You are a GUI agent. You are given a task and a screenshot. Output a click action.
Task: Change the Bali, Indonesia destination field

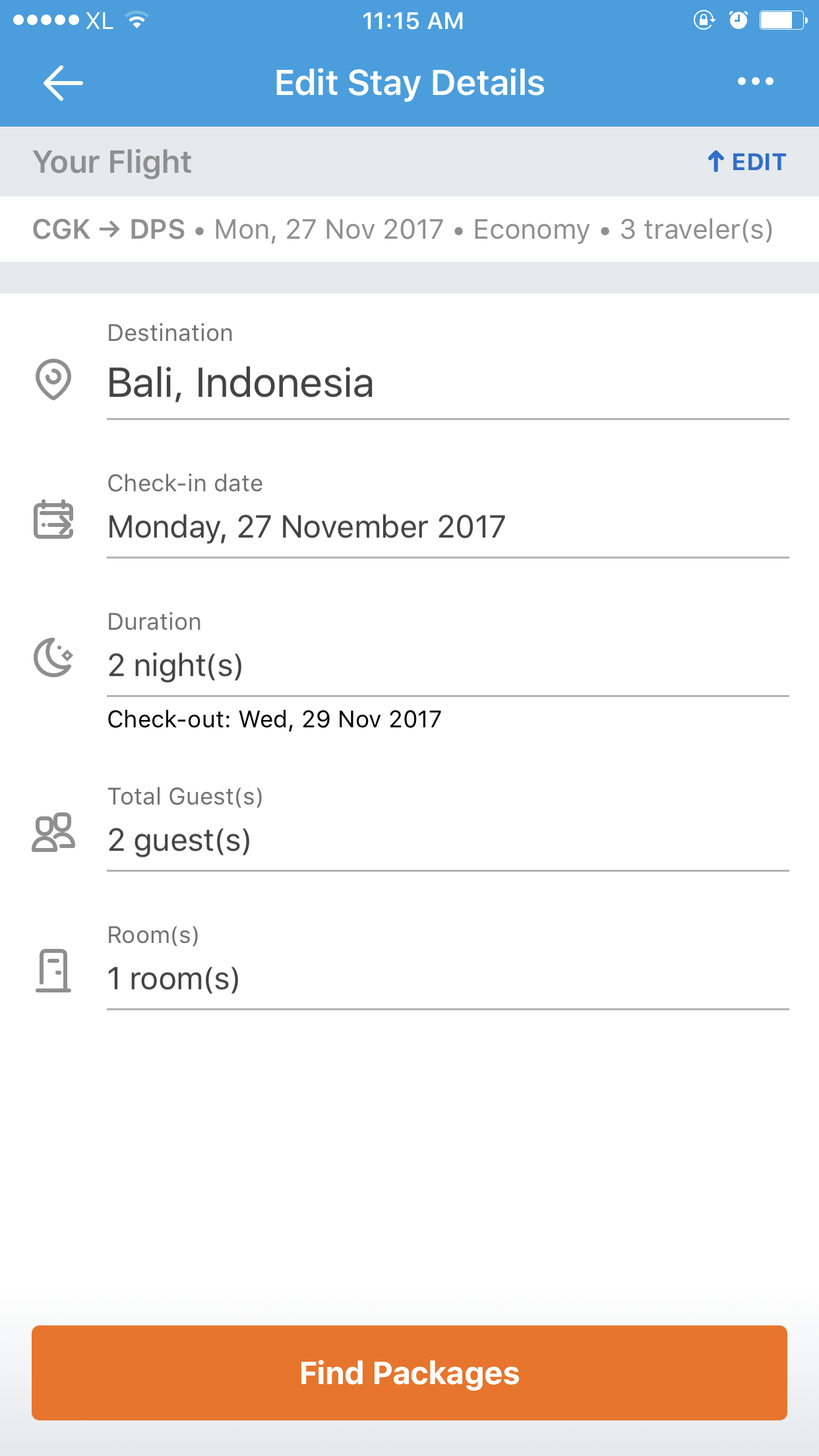[x=447, y=383]
